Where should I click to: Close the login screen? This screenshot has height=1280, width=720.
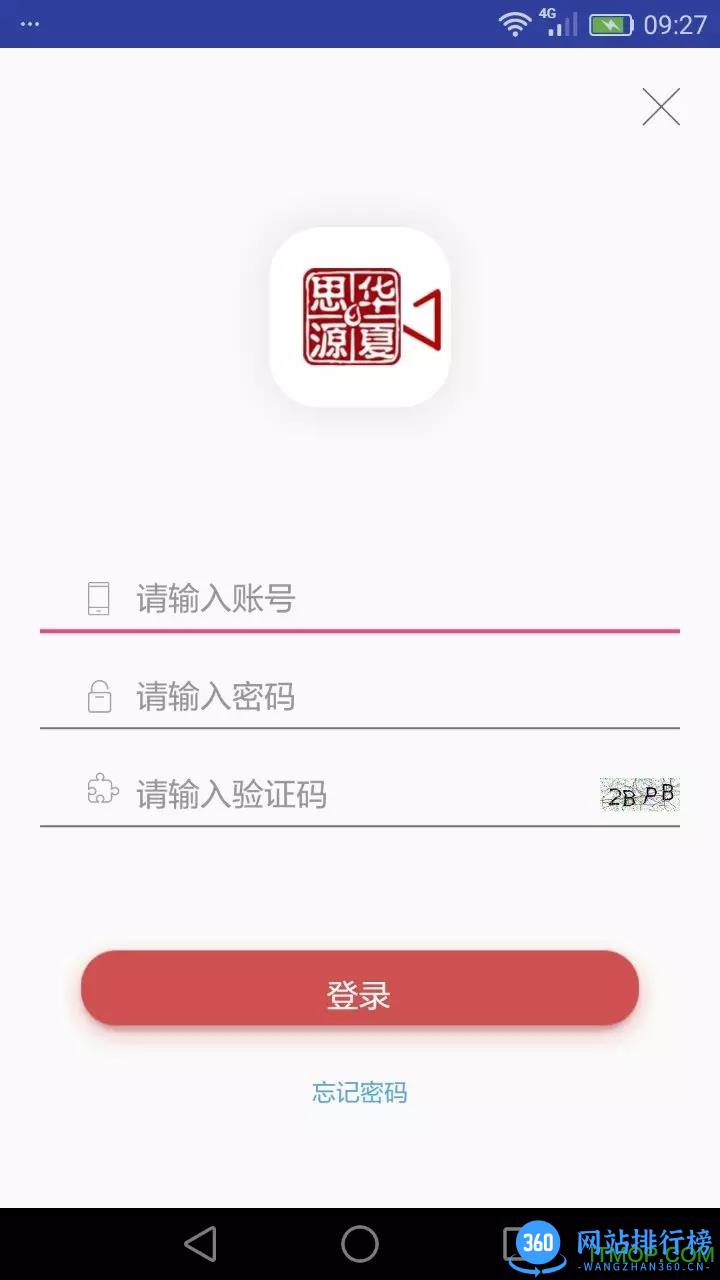pos(660,107)
